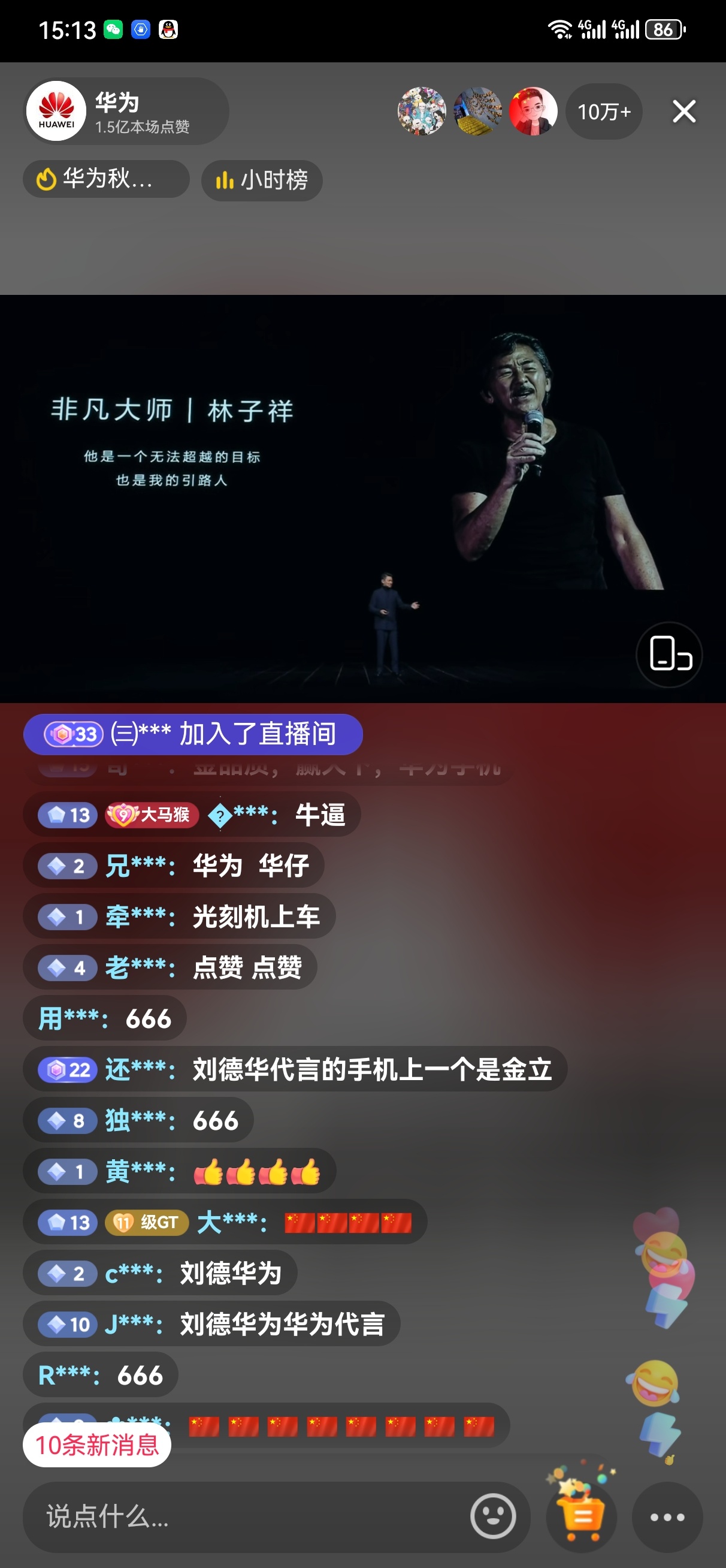This screenshot has height=1568, width=726.
Task: Switch the video to landscape fullscreen
Action: click(669, 655)
